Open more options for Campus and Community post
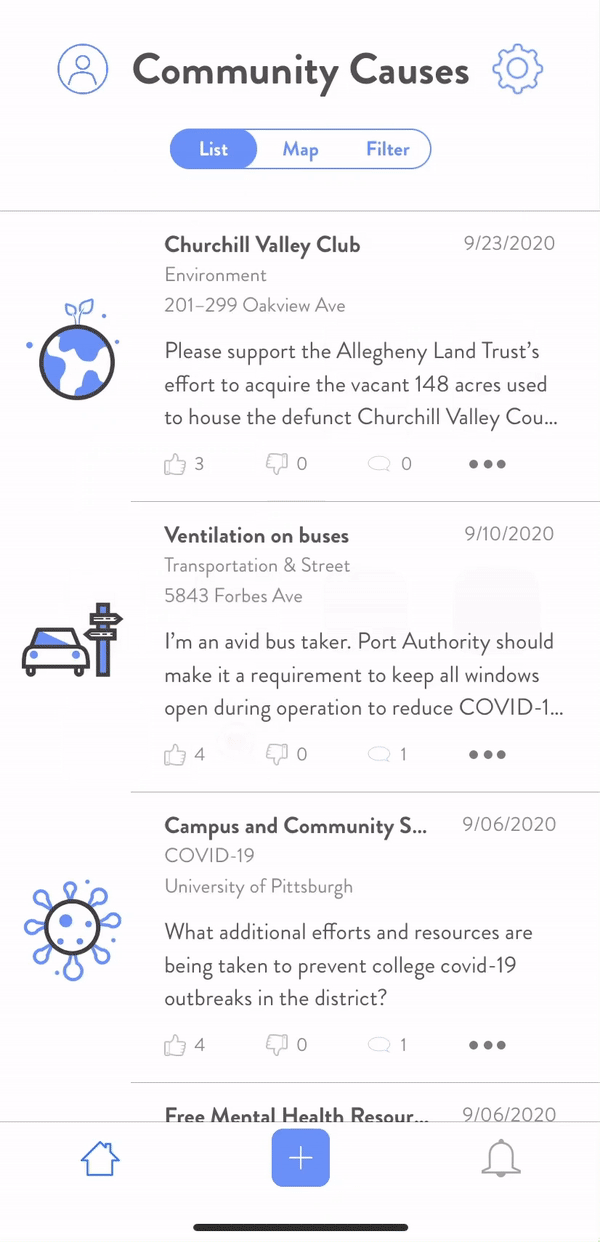The image size is (600, 1242). 487,1044
